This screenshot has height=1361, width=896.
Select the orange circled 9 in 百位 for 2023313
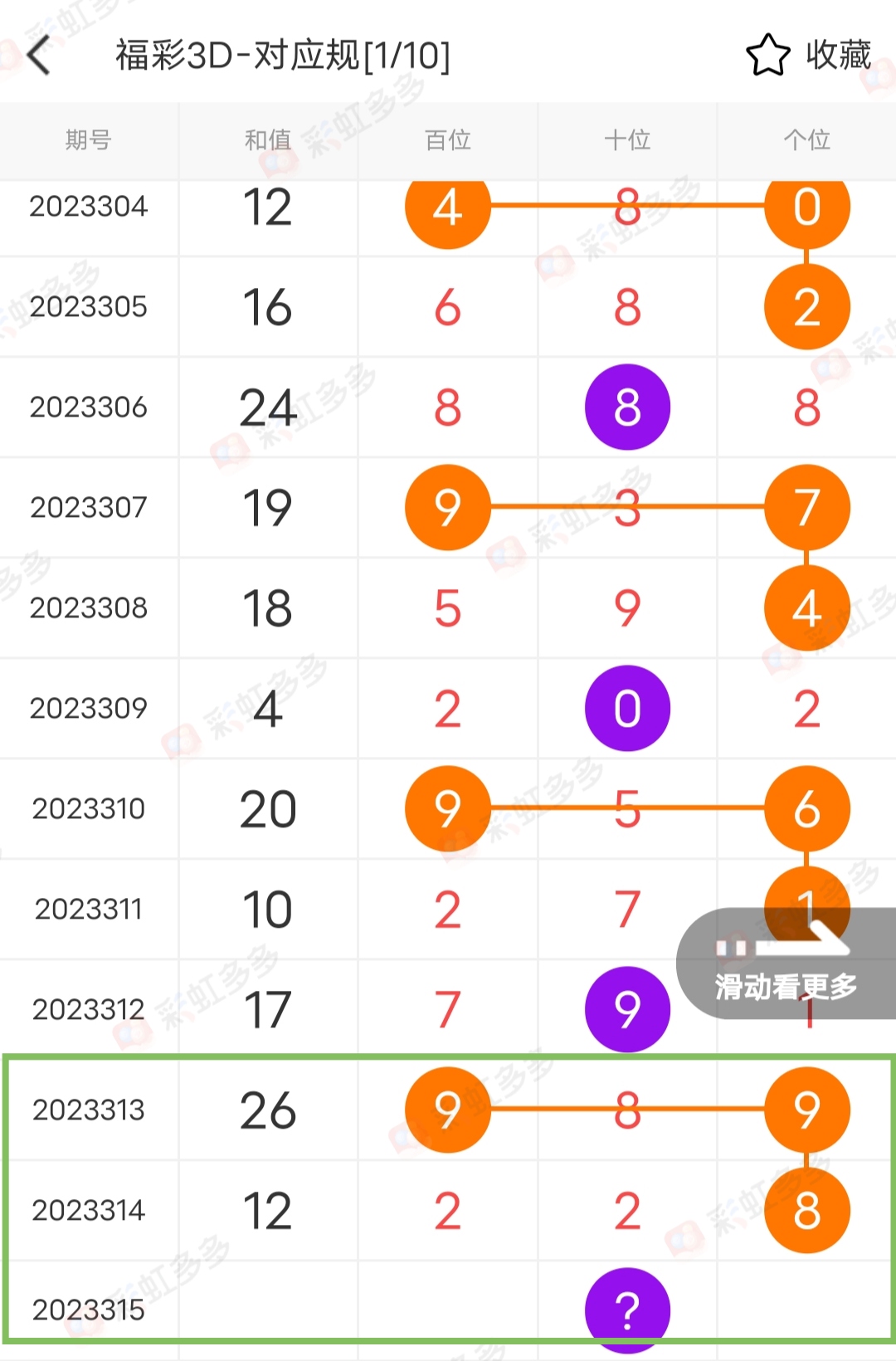(x=447, y=1110)
